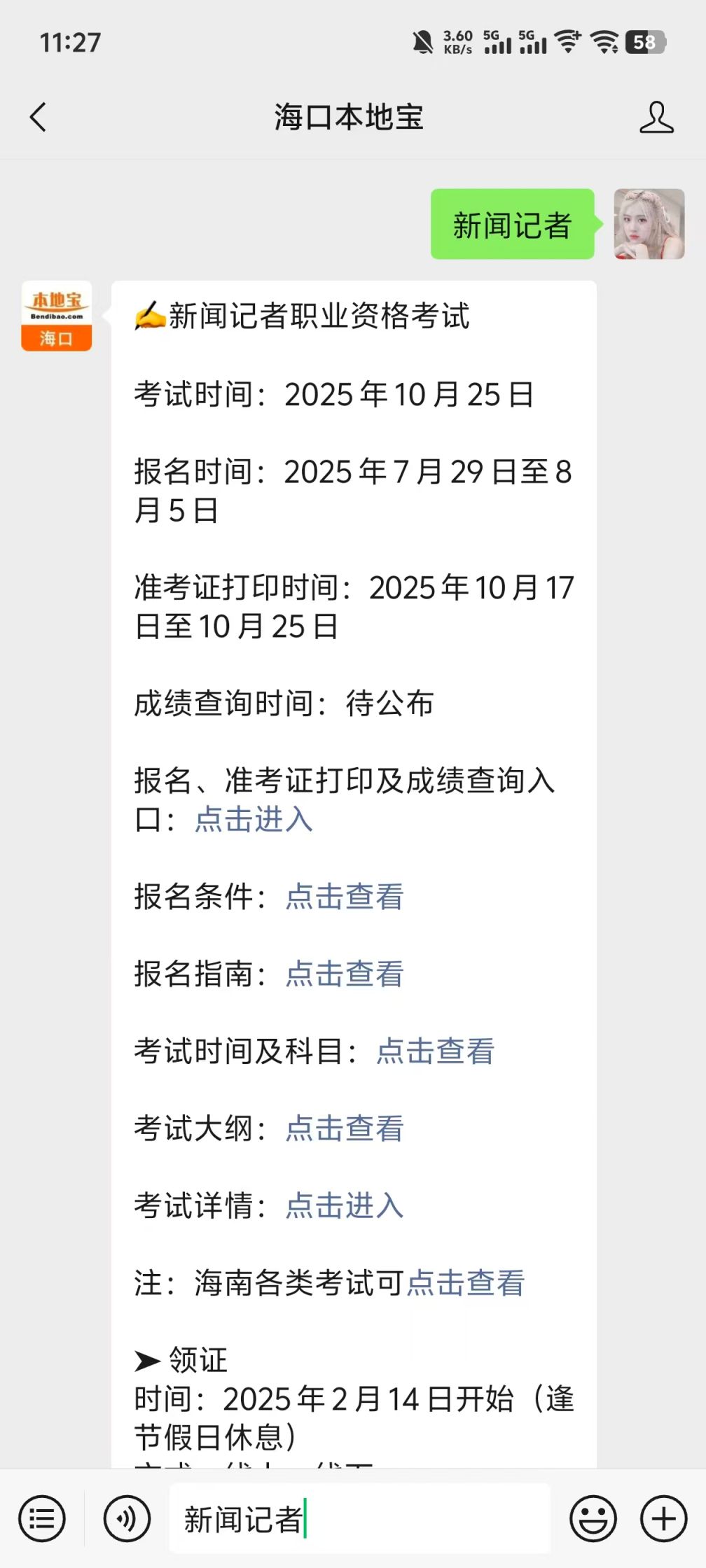Enter 考试详情 via 点击进入
Screen dimensions: 706x1568
pyautogui.click(x=342, y=1205)
